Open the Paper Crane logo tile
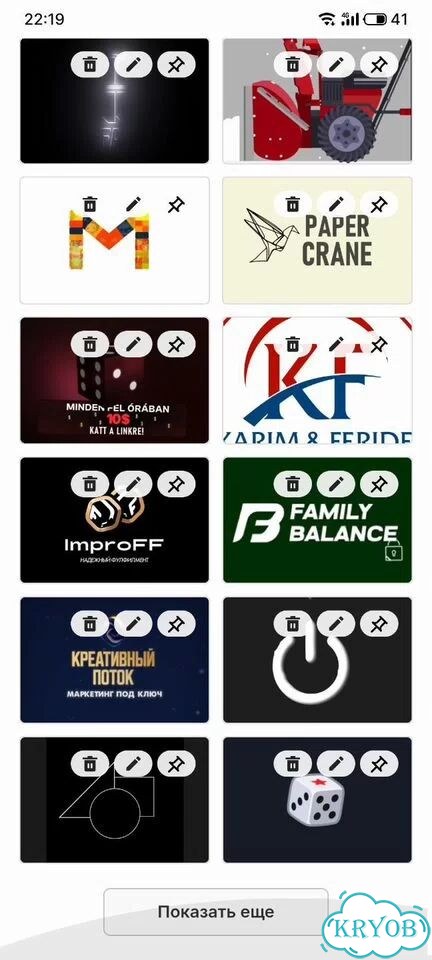432x960 pixels. pos(317,240)
